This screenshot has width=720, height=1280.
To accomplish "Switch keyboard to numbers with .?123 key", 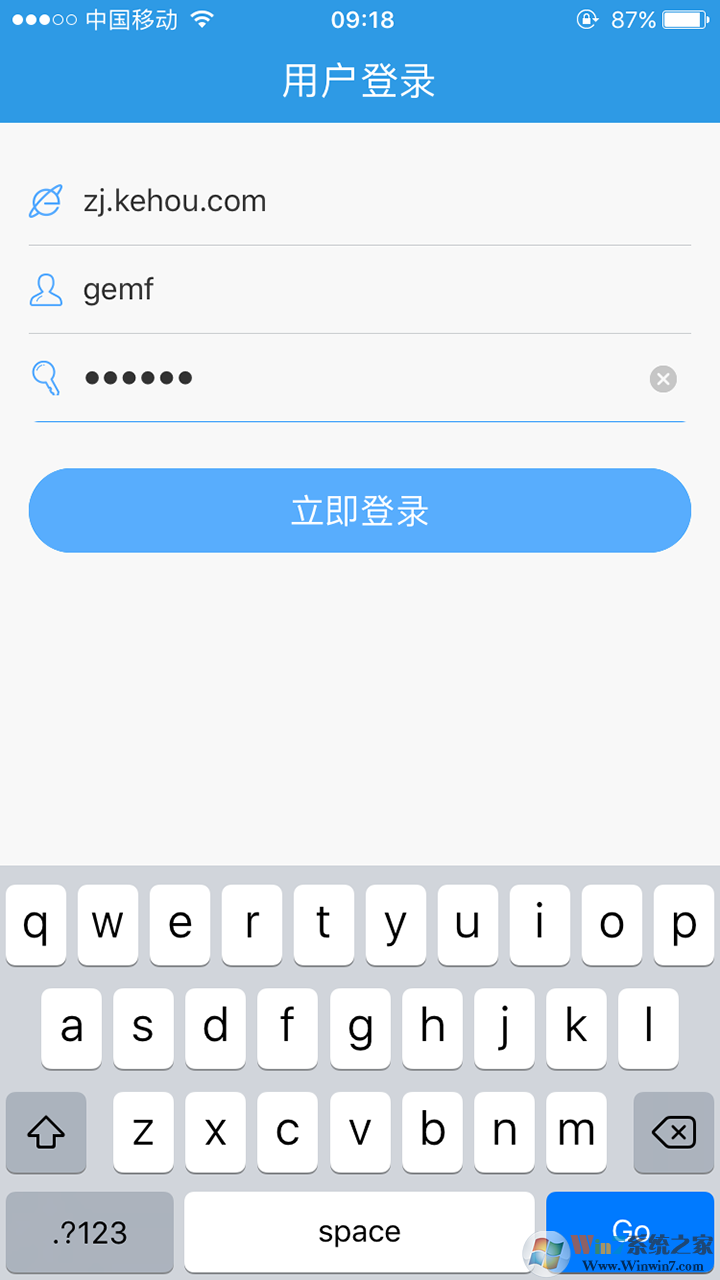I will pos(88,1232).
